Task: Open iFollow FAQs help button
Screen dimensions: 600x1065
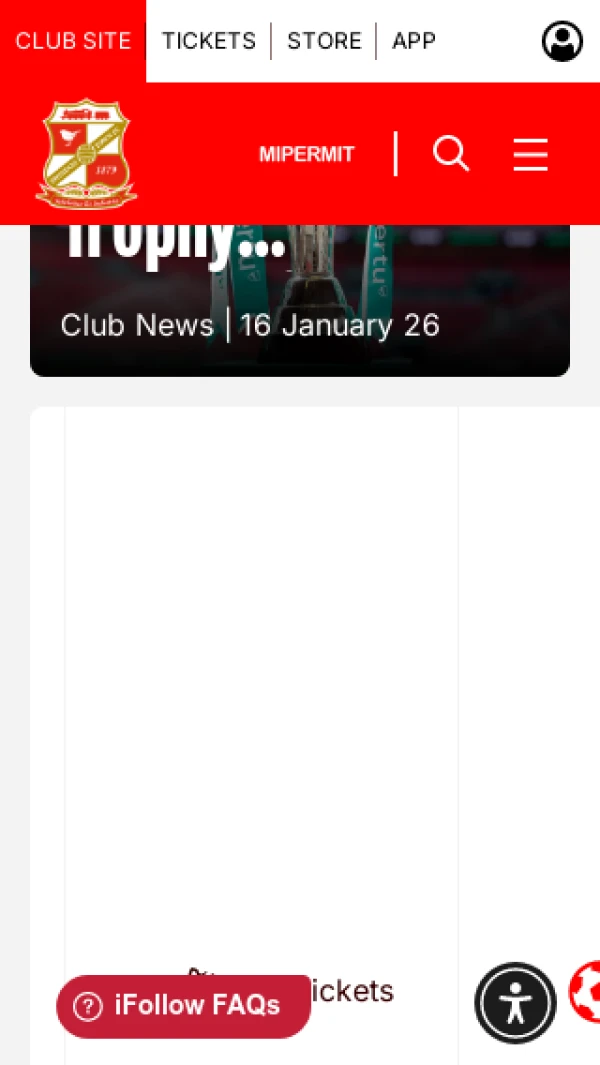Action: (183, 1005)
